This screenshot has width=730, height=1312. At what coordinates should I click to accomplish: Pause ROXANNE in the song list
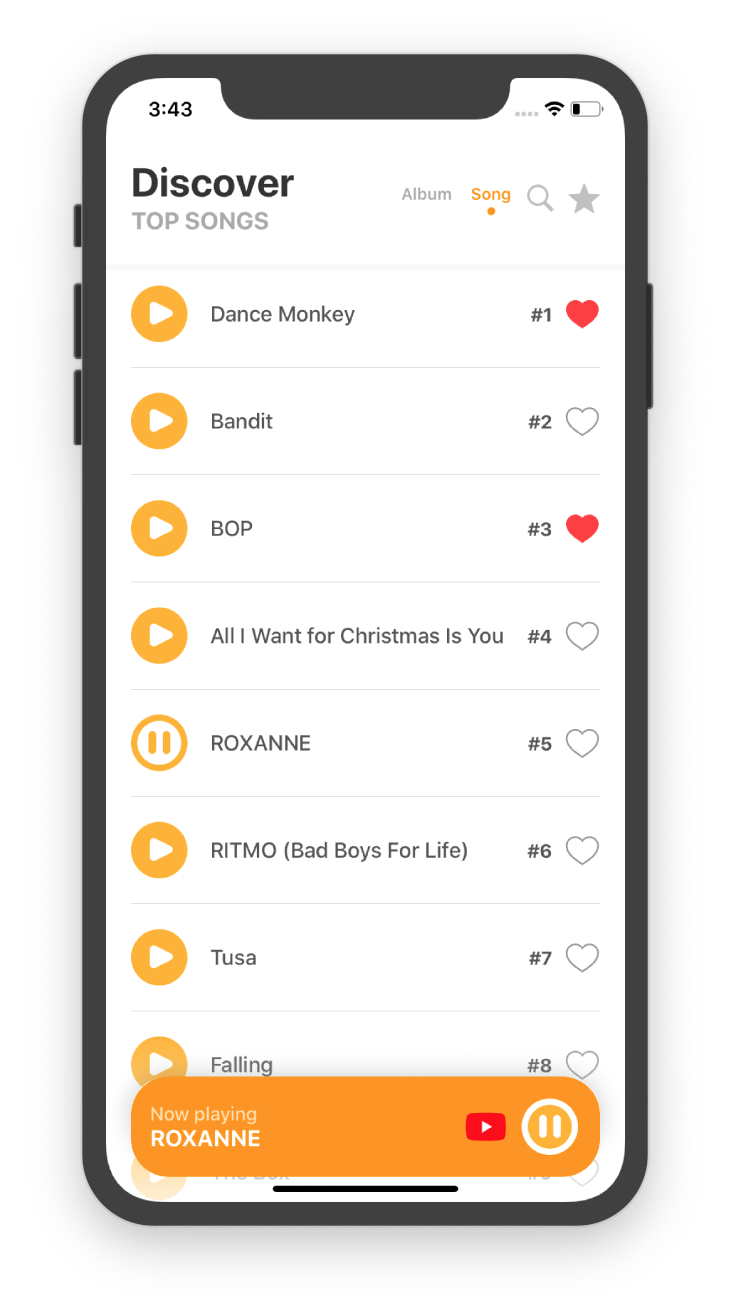pyautogui.click(x=159, y=743)
